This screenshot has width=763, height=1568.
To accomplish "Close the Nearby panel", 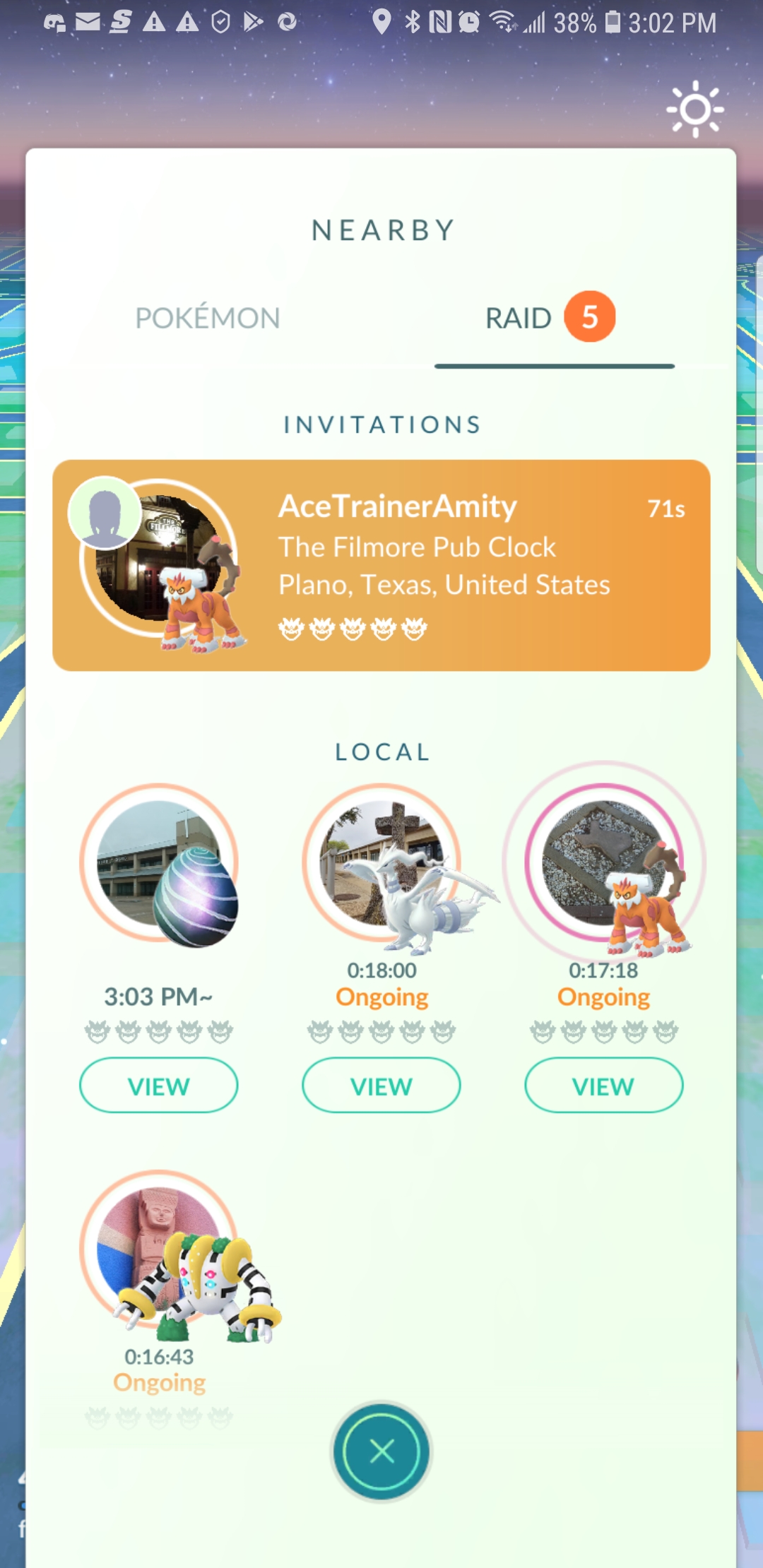I will (381, 1452).
